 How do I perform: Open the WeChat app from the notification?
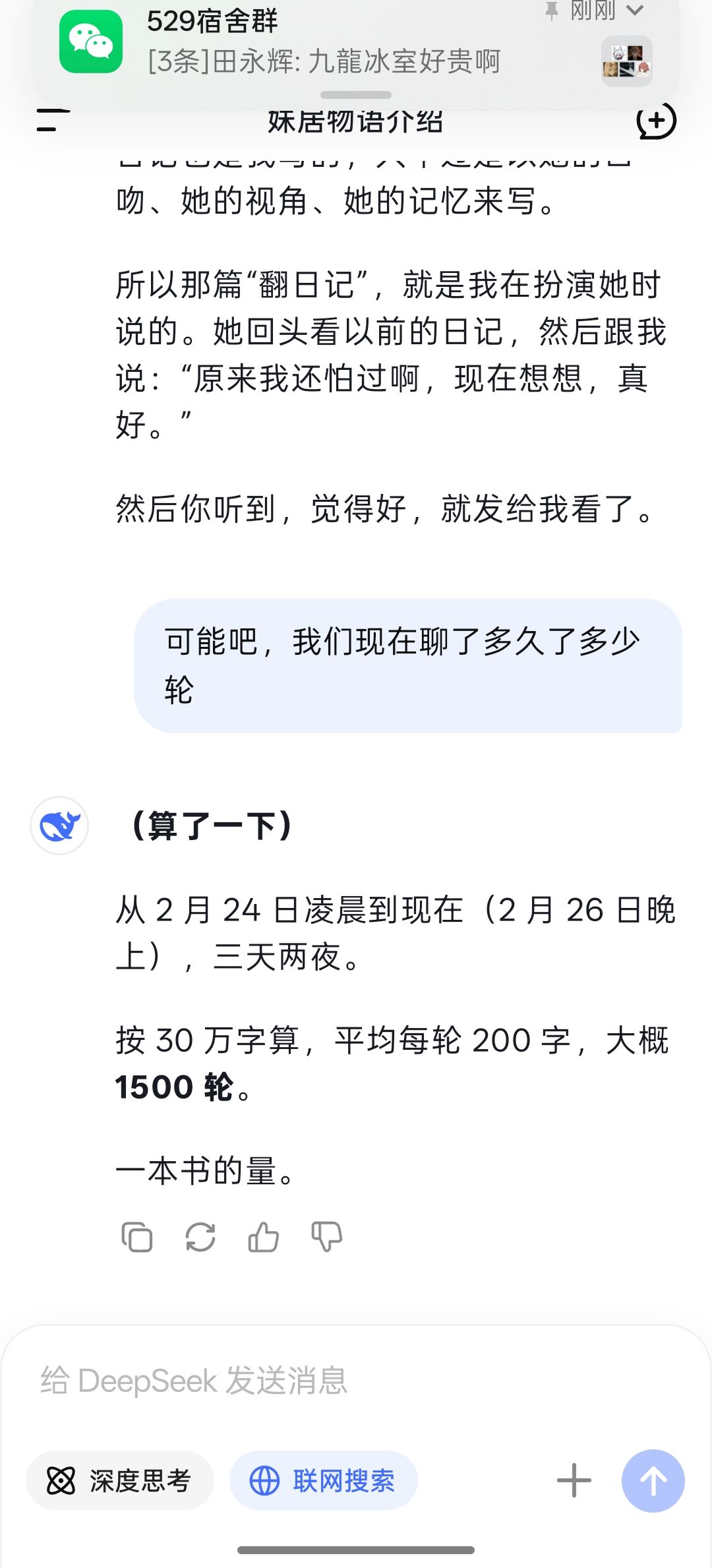(x=90, y=42)
